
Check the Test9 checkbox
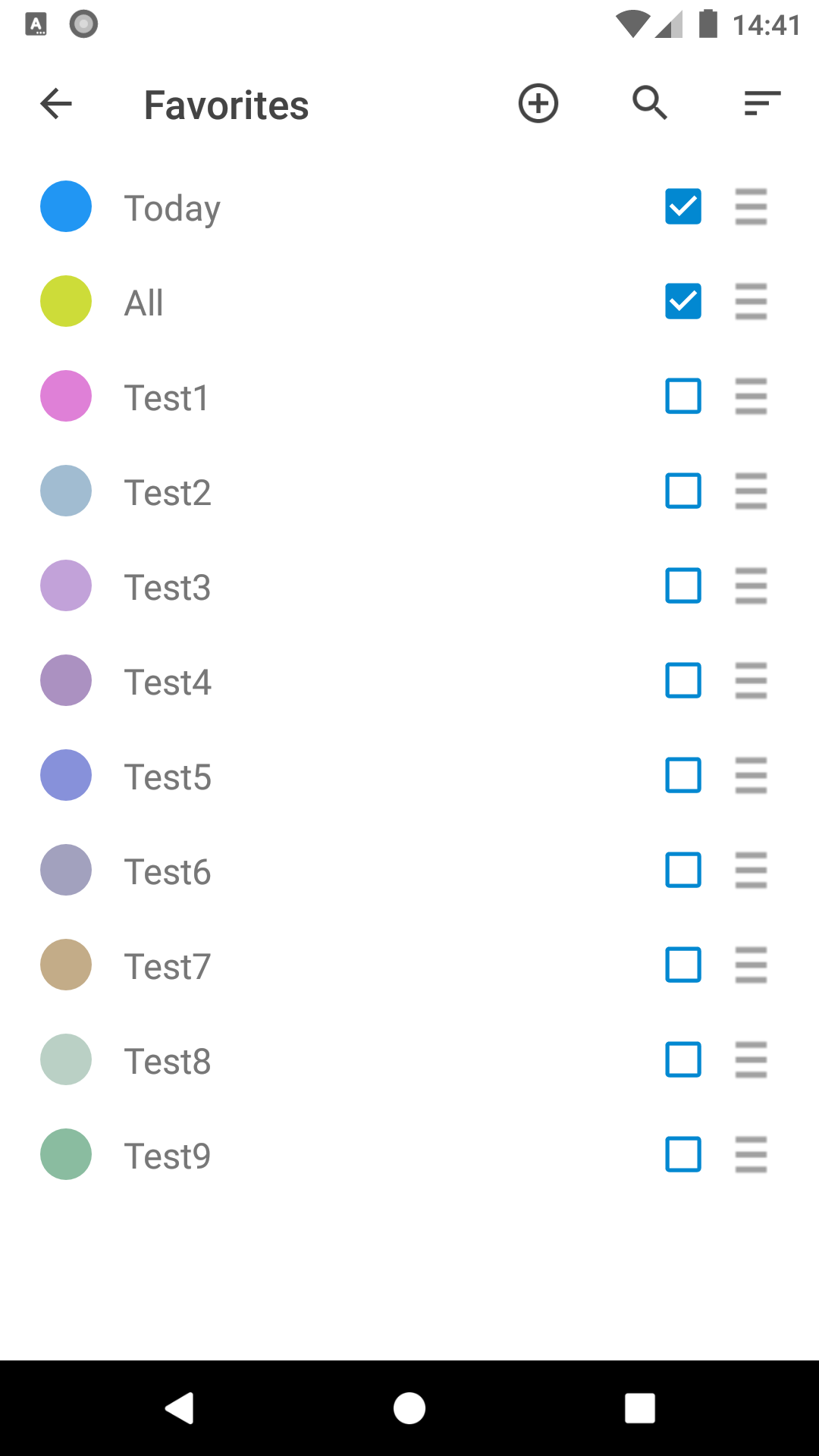pyautogui.click(x=683, y=1154)
